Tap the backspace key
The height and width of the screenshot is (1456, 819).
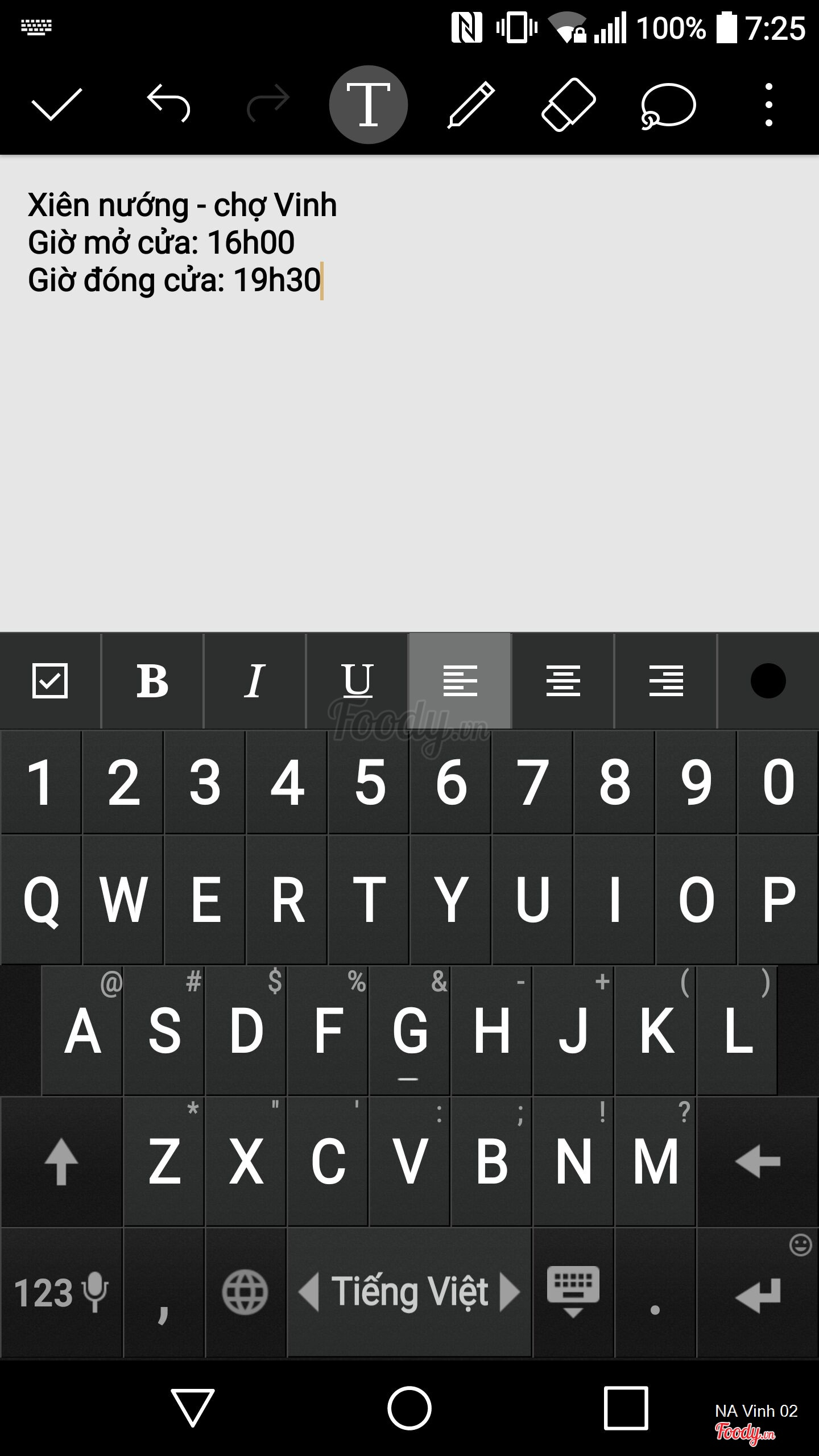tap(758, 1161)
